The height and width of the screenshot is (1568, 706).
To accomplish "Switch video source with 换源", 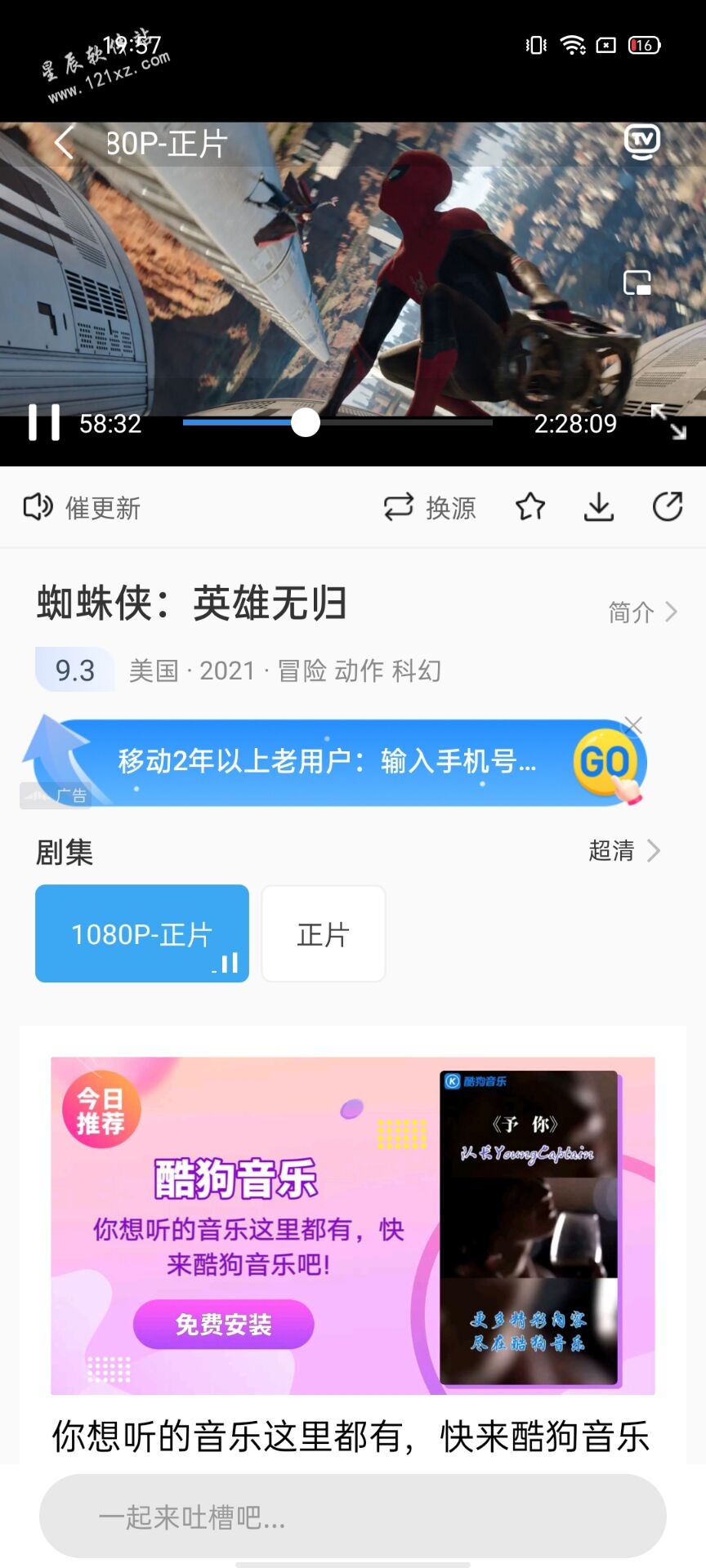I will coord(431,507).
